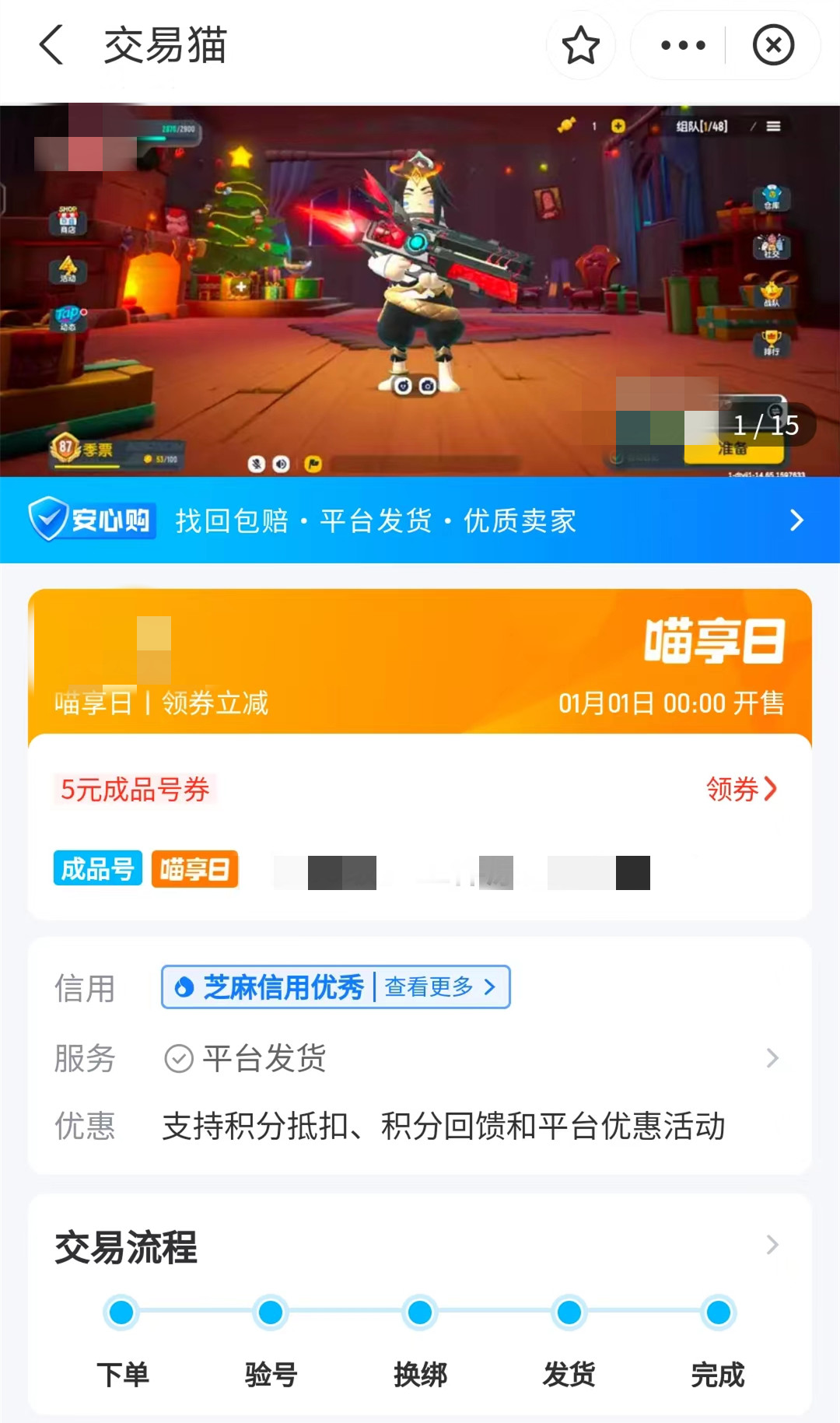Screen dimensions: 840x1423
Task: Go back from 交易猫 page
Action: (51, 44)
